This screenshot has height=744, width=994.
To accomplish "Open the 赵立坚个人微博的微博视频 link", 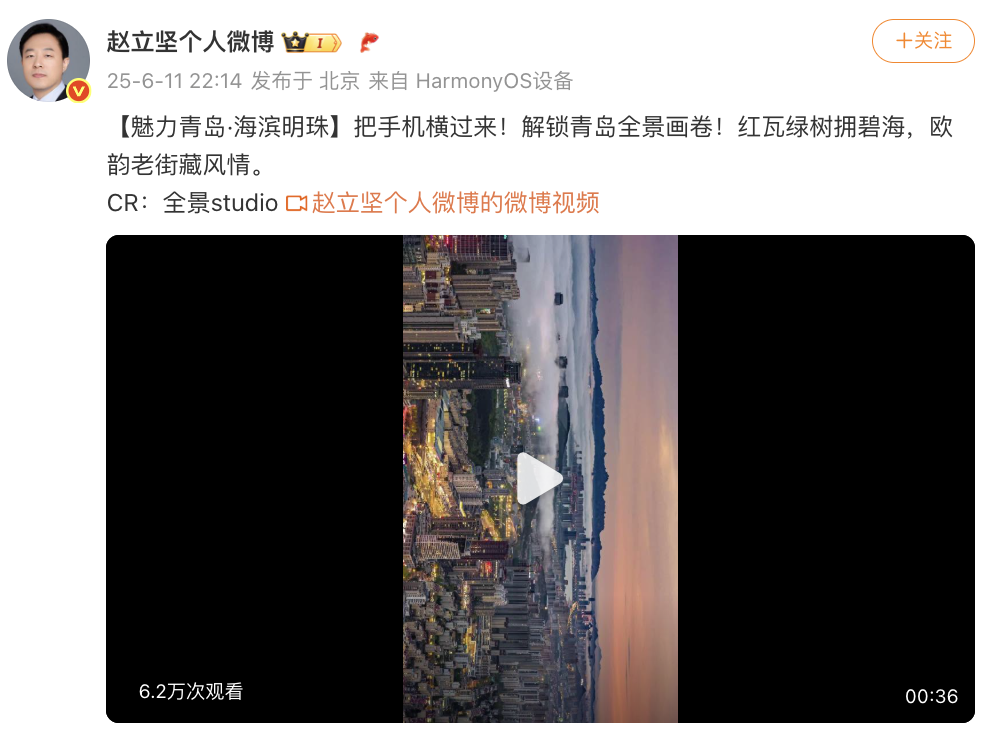I will [x=454, y=203].
